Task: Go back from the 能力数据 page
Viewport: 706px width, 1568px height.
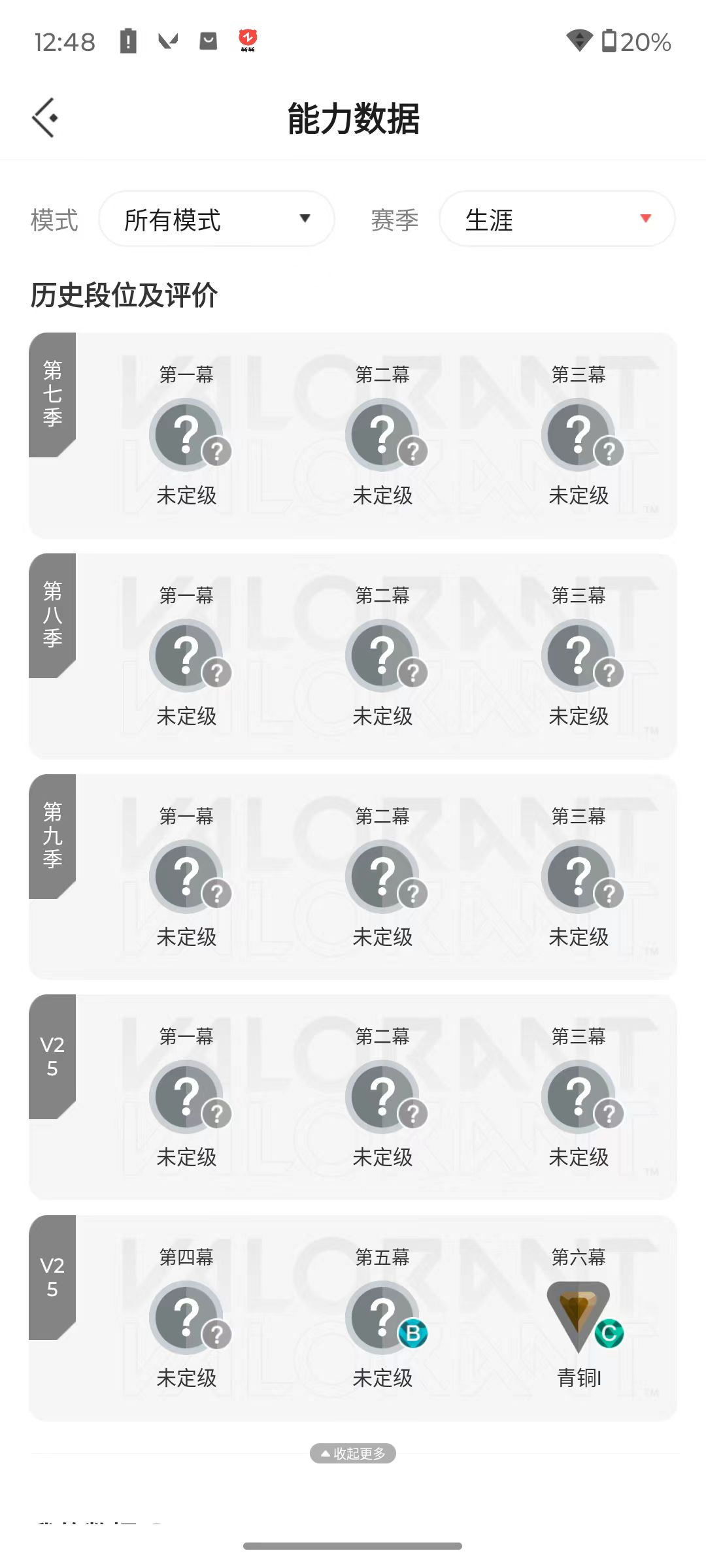Action: (45, 118)
